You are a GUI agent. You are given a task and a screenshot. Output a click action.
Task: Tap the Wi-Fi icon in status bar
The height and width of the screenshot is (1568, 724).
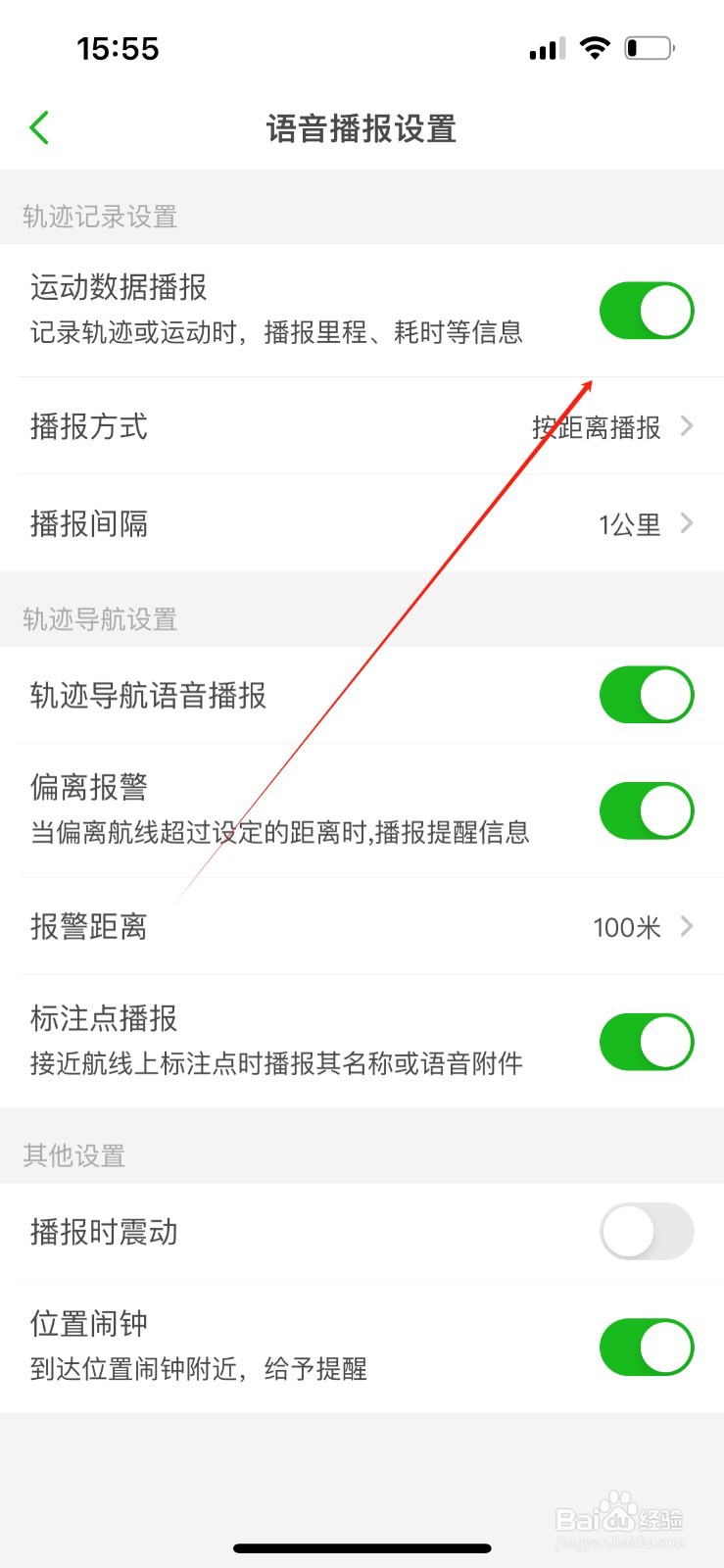(x=594, y=47)
